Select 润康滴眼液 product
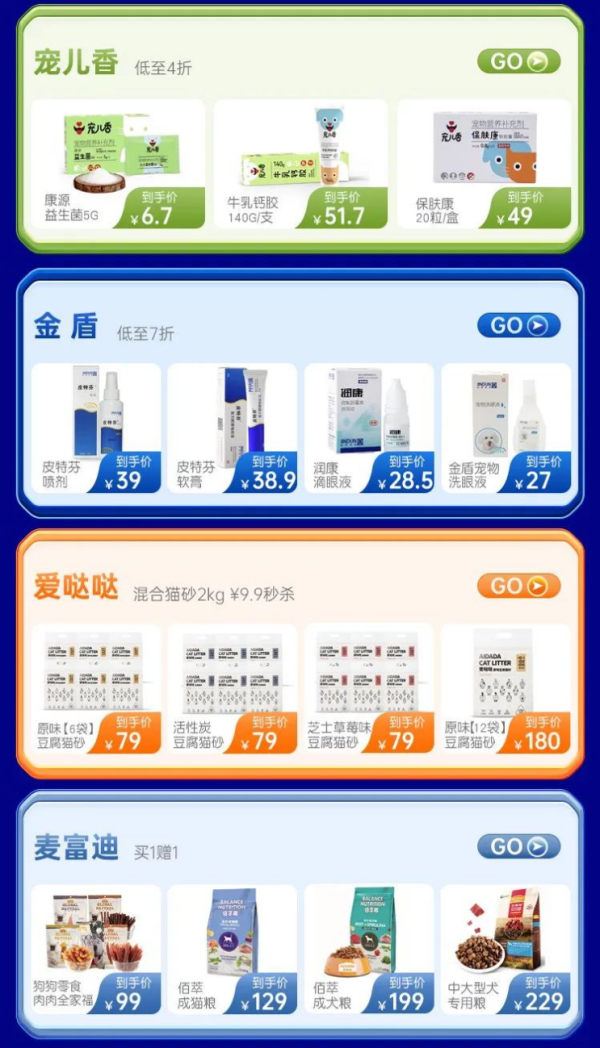The height and width of the screenshot is (1048, 600). [x=369, y=428]
